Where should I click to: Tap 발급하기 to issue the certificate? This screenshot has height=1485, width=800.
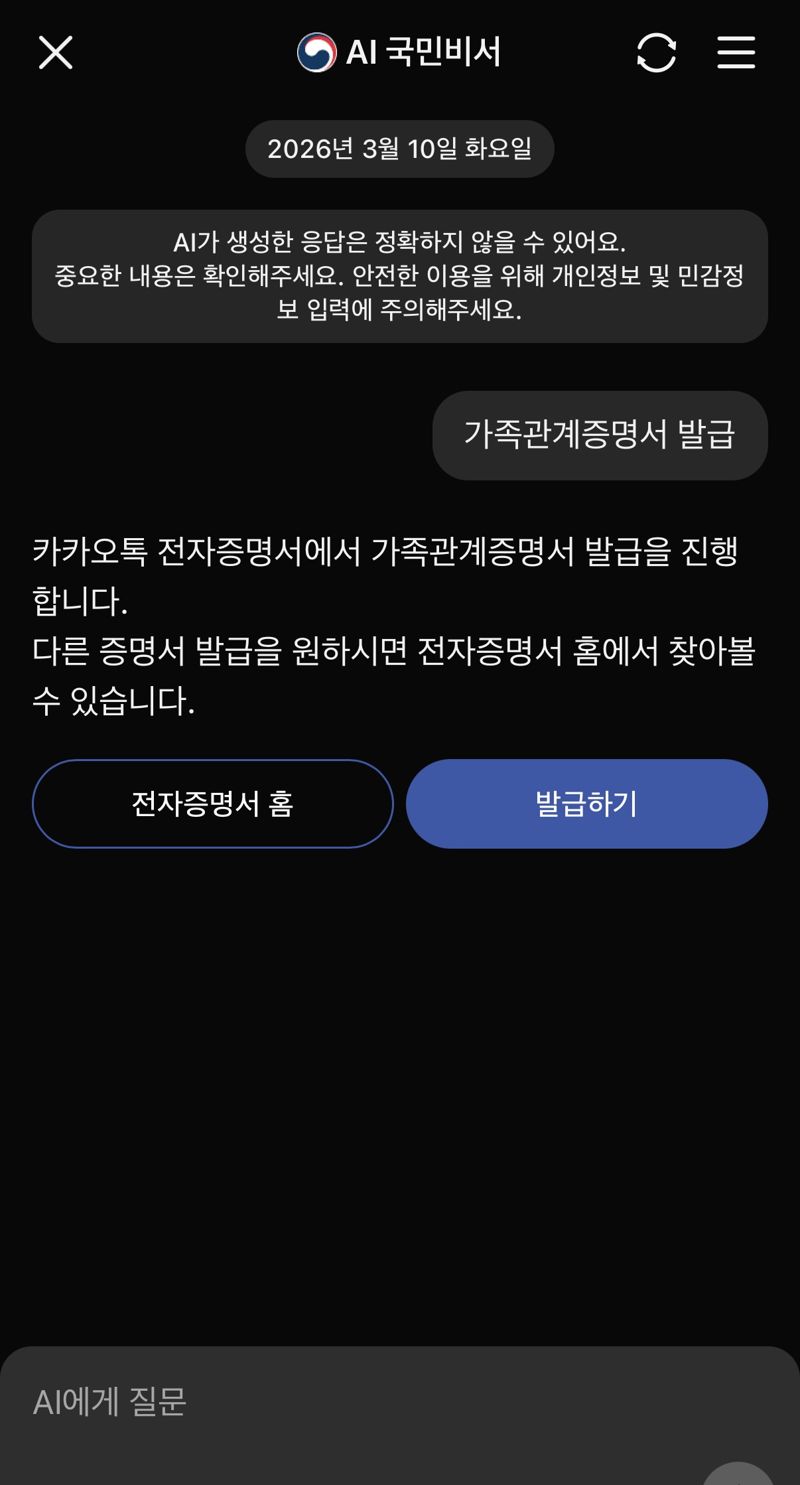pyautogui.click(x=586, y=804)
